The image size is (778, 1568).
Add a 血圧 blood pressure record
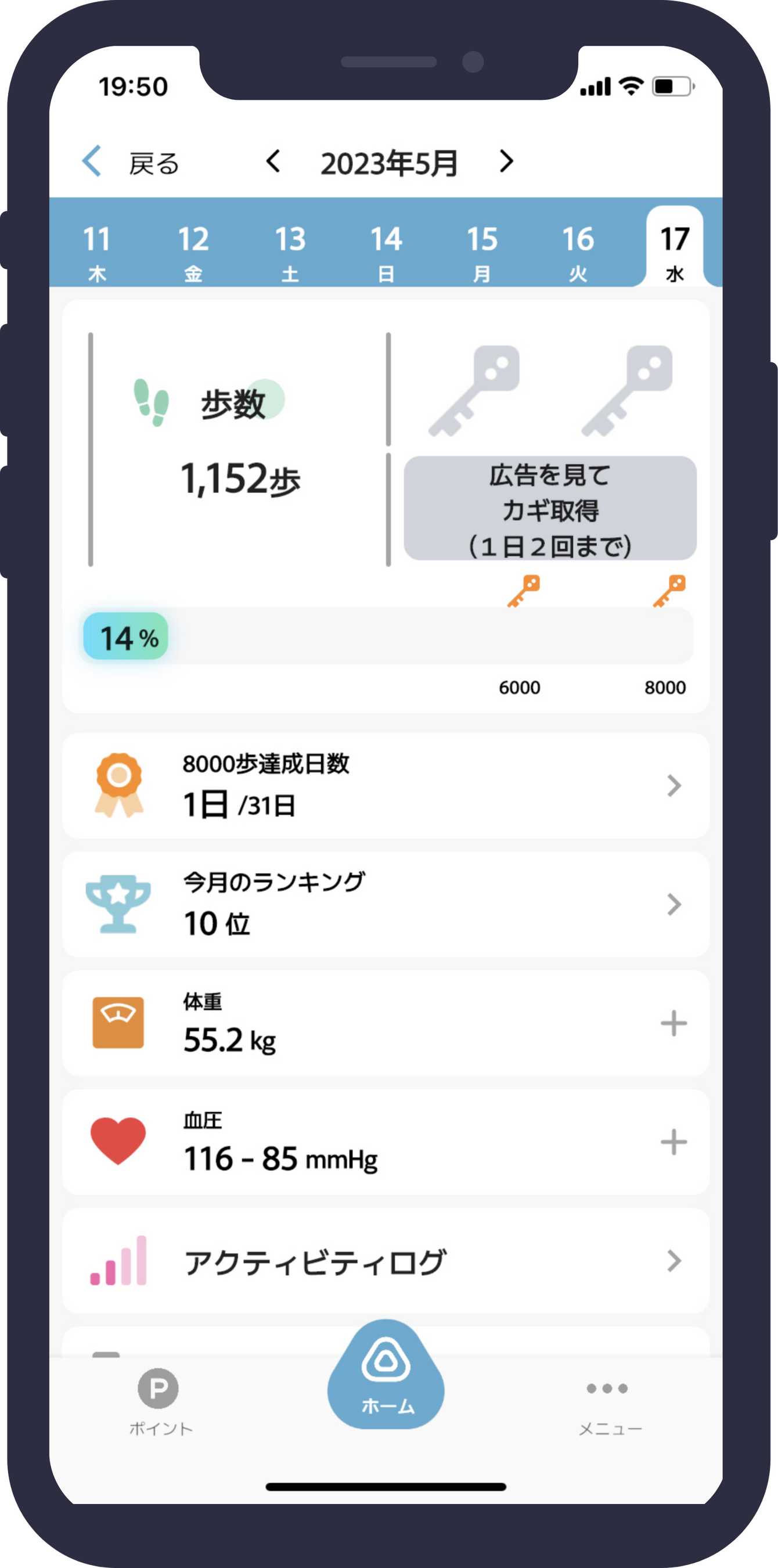coord(673,1142)
